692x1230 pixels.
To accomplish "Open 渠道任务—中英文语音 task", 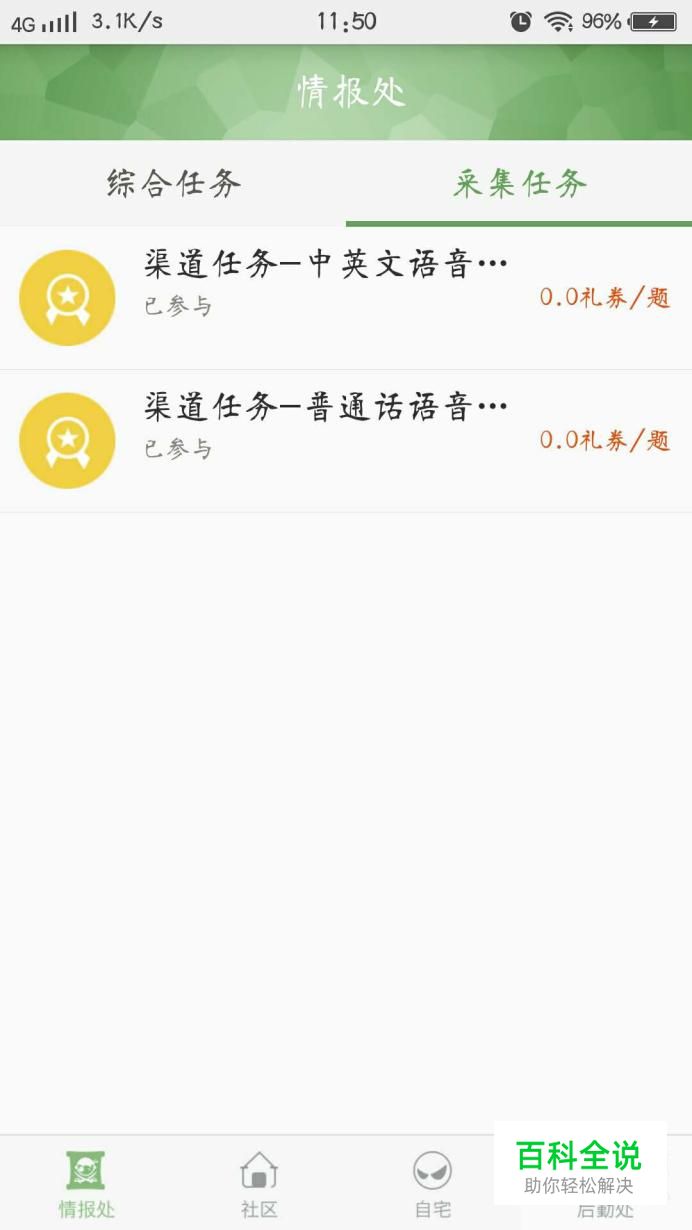I will click(346, 298).
